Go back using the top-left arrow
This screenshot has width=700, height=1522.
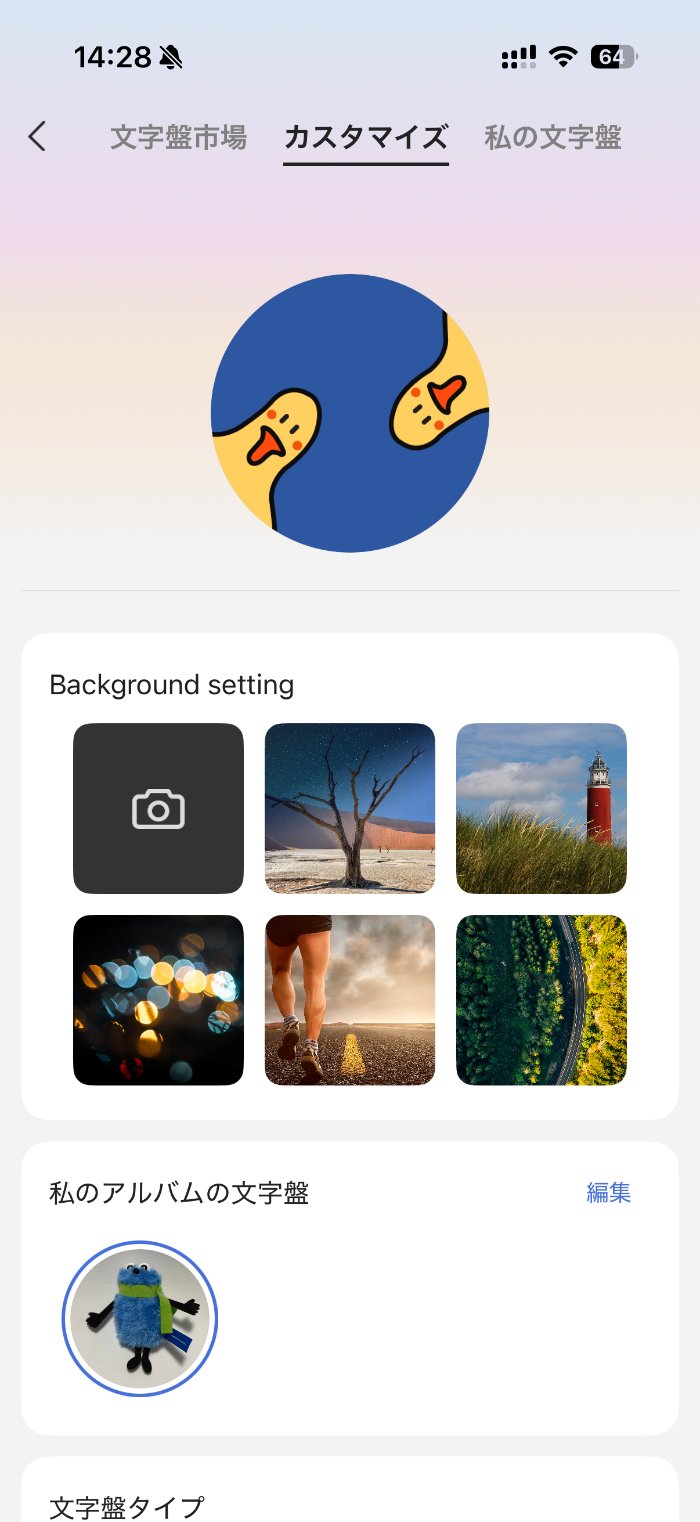point(38,137)
